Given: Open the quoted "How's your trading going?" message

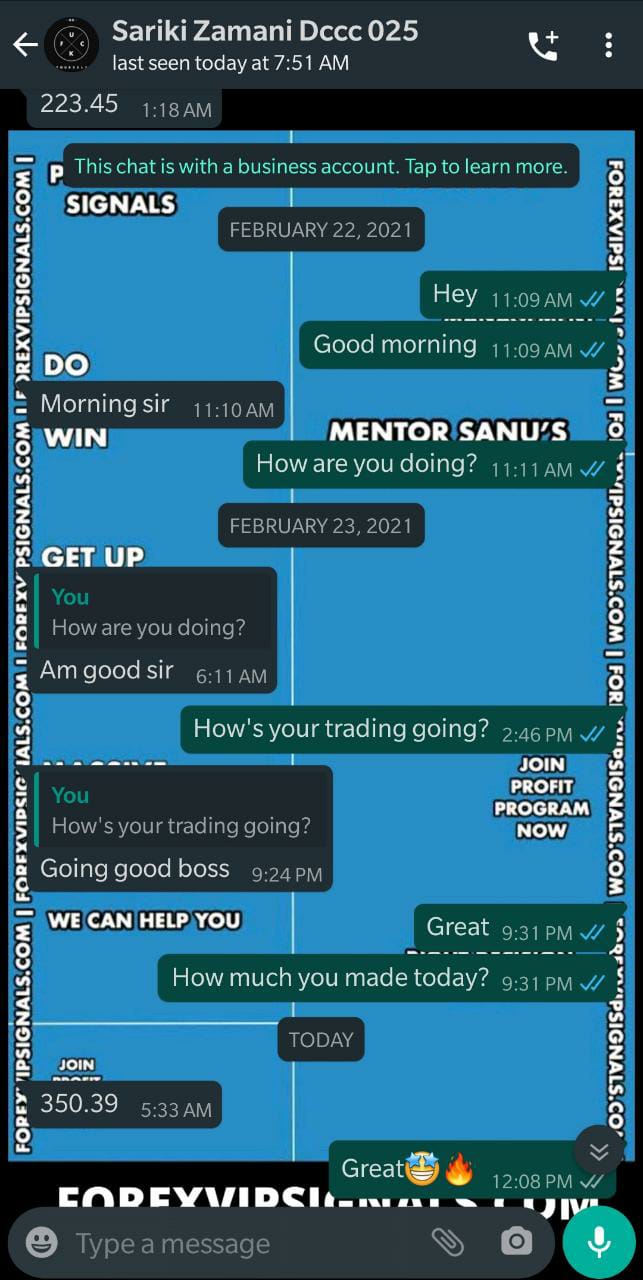Looking at the screenshot, I should click(x=181, y=811).
